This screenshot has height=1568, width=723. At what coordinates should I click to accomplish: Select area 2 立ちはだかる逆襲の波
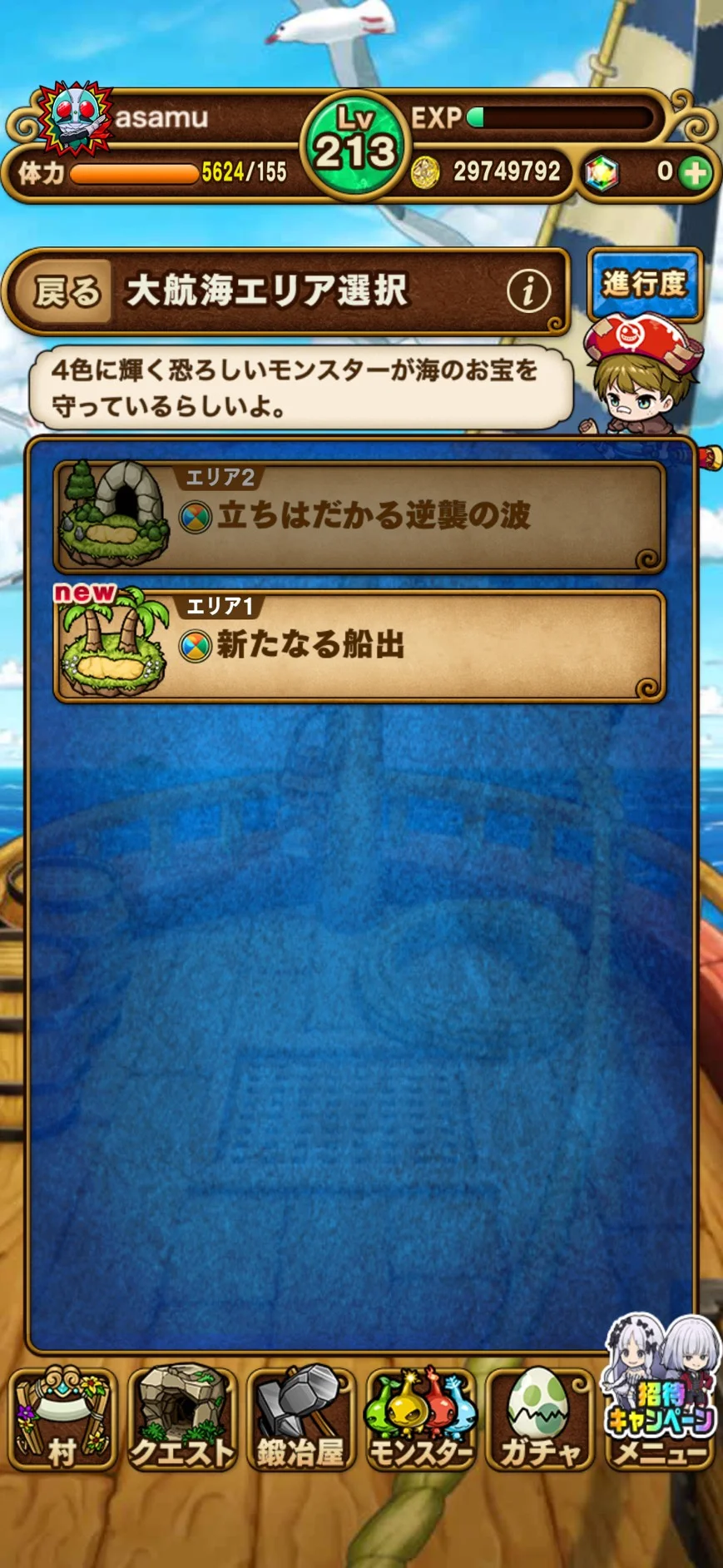click(359, 516)
